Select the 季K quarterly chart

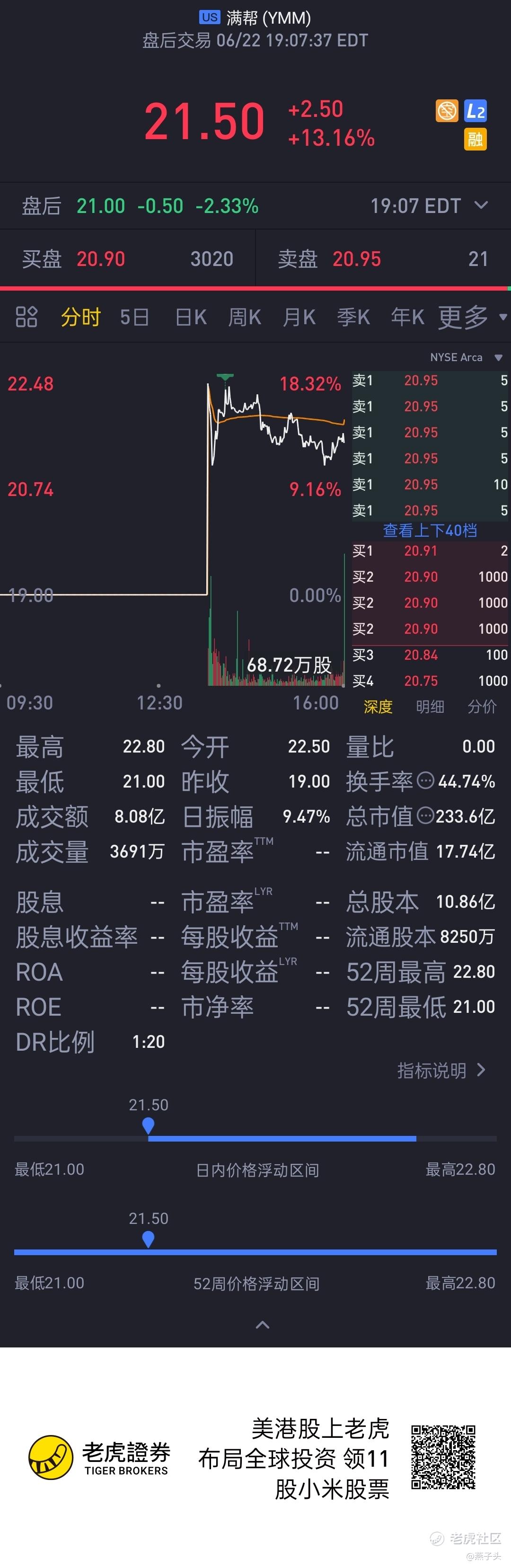(x=353, y=317)
